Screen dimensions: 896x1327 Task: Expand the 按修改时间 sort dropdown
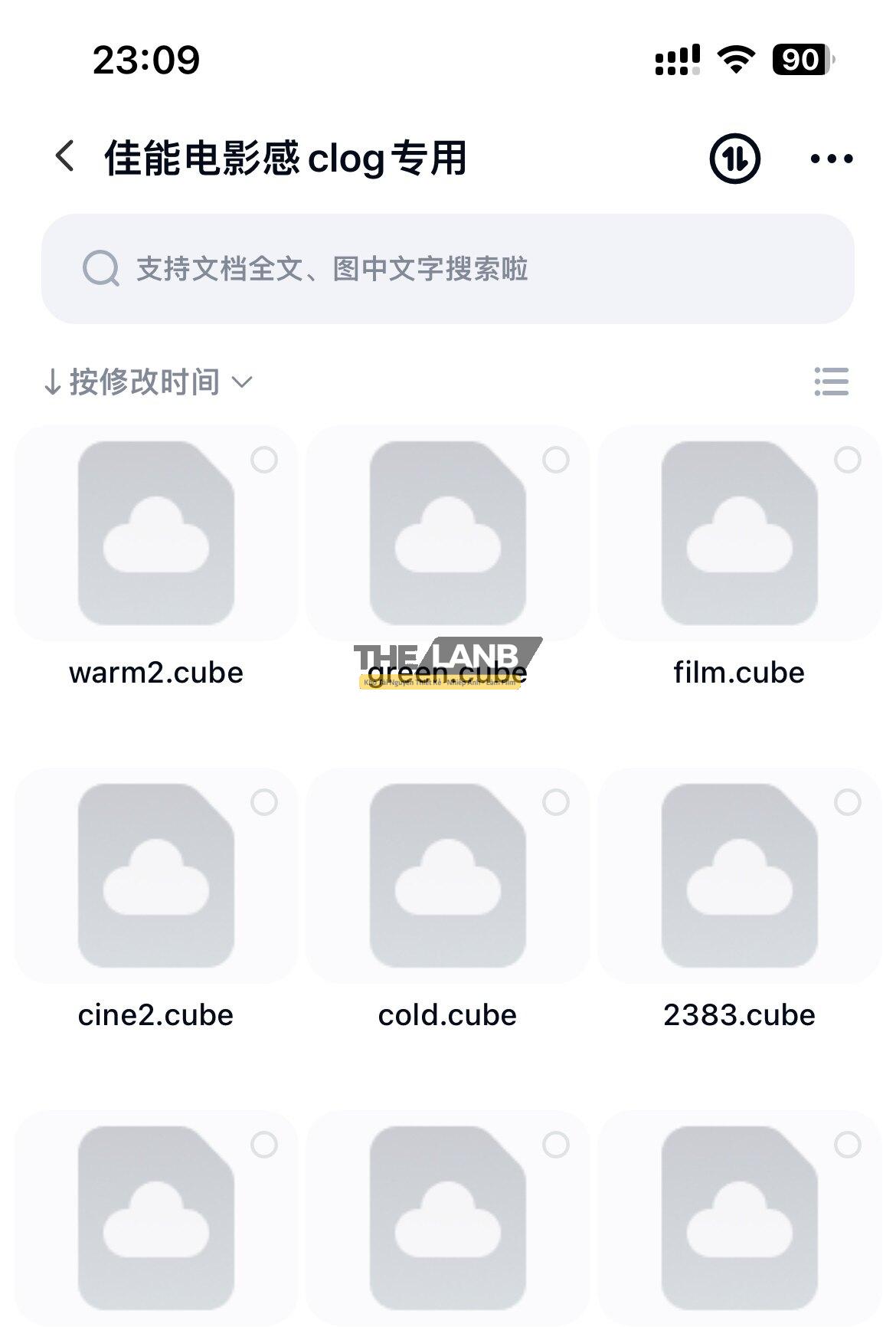point(149,382)
